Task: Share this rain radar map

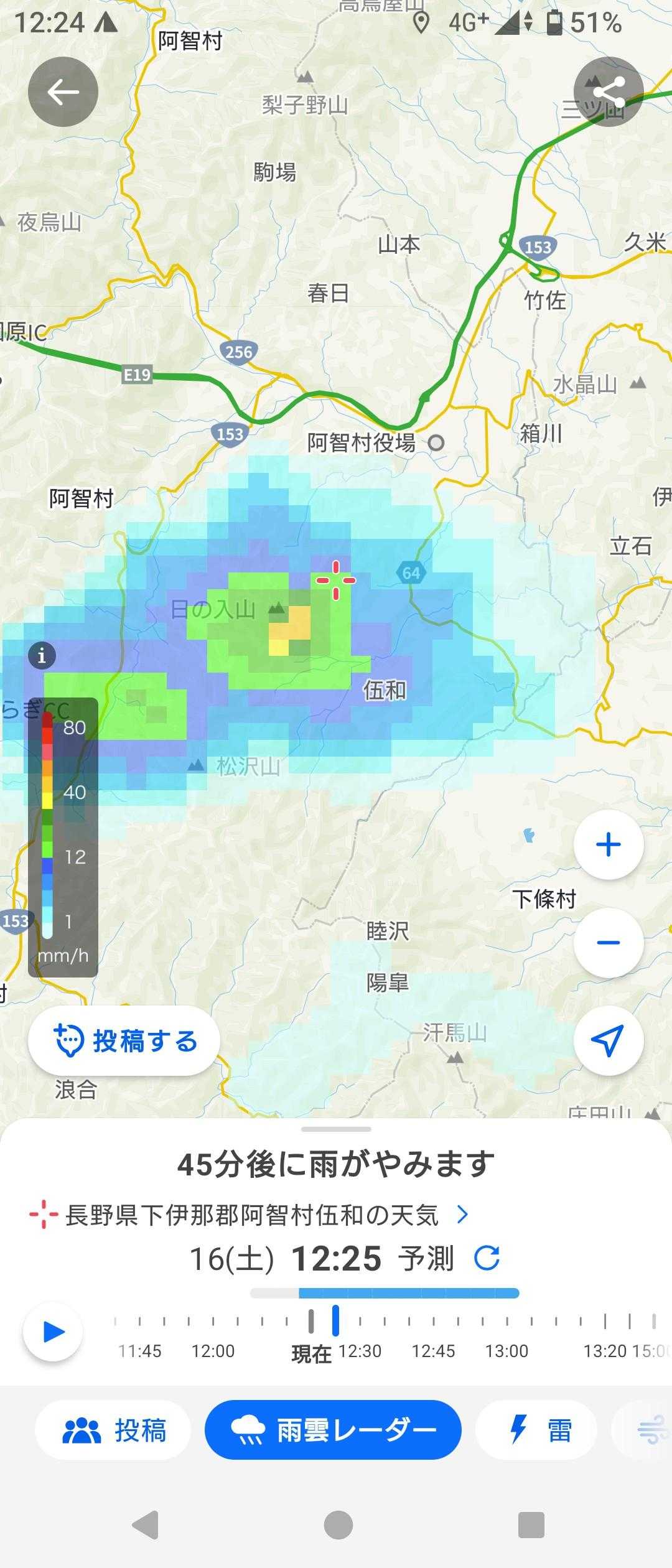Action: 608,92
